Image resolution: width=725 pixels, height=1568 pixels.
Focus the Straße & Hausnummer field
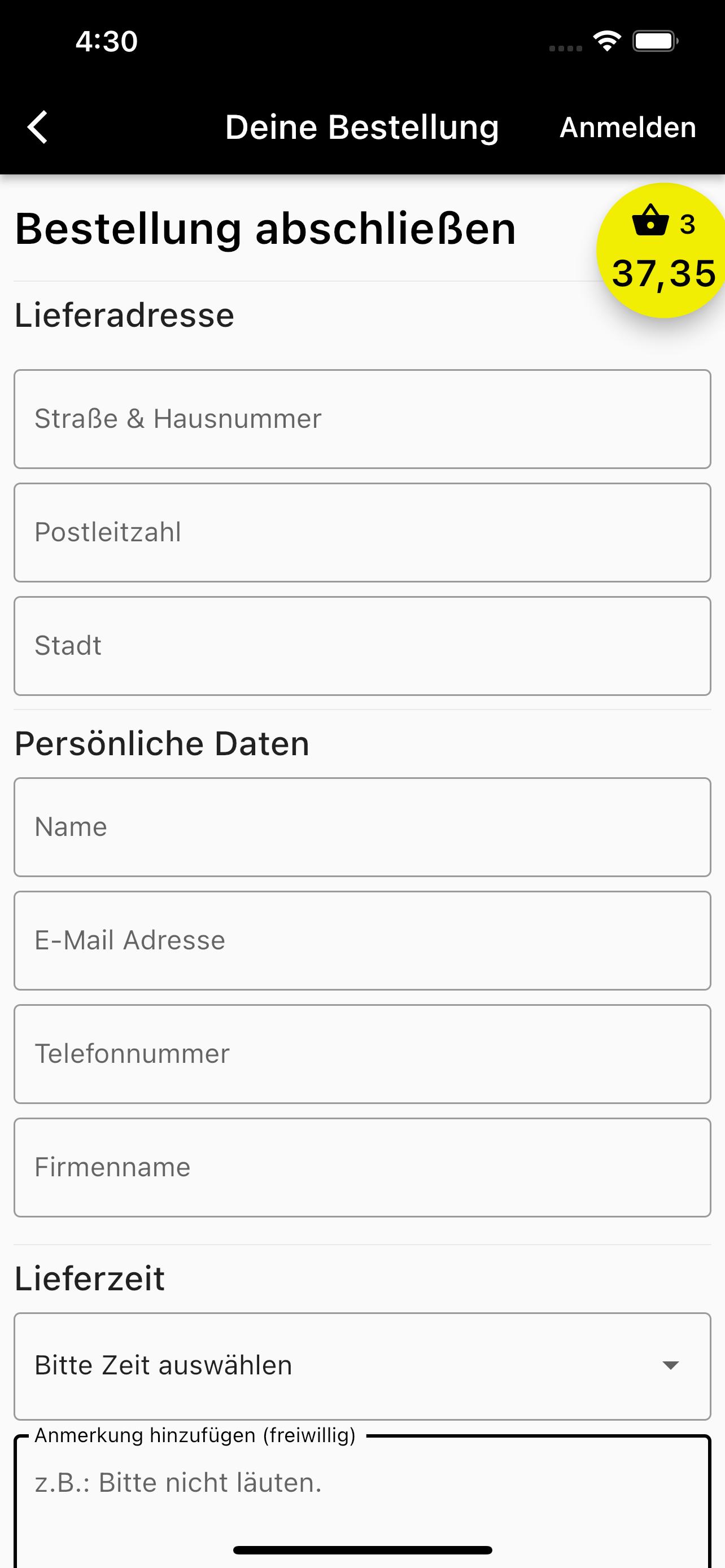(362, 419)
